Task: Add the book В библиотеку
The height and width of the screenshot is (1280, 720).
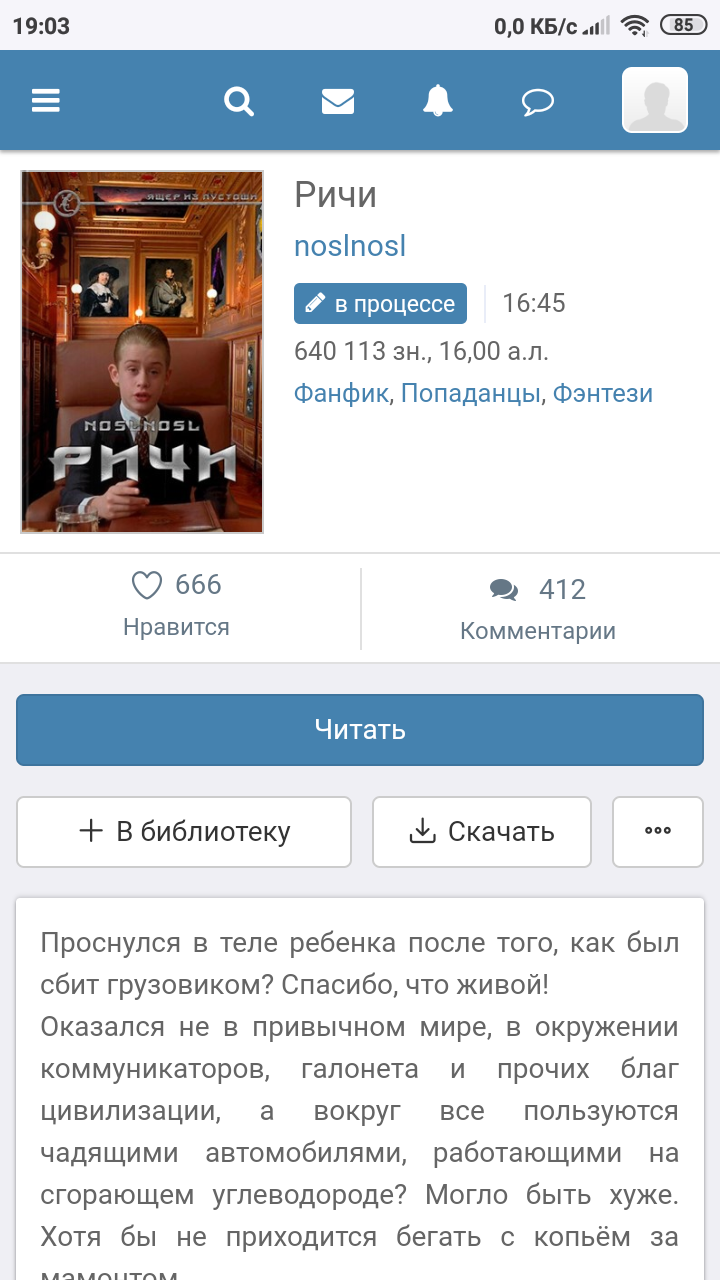Action: [x=184, y=831]
